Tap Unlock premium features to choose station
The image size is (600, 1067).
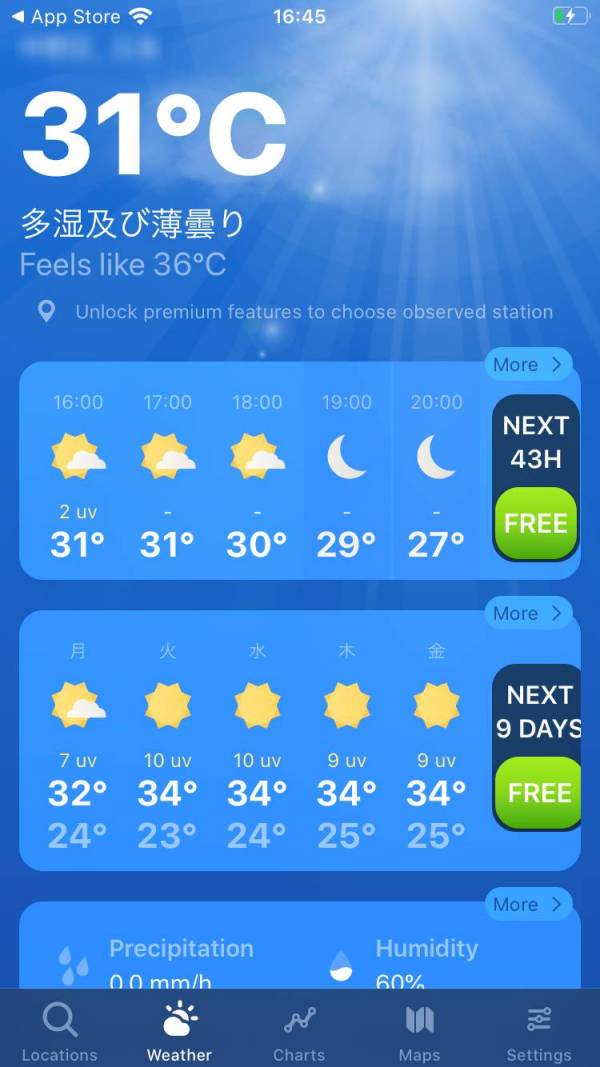click(313, 312)
